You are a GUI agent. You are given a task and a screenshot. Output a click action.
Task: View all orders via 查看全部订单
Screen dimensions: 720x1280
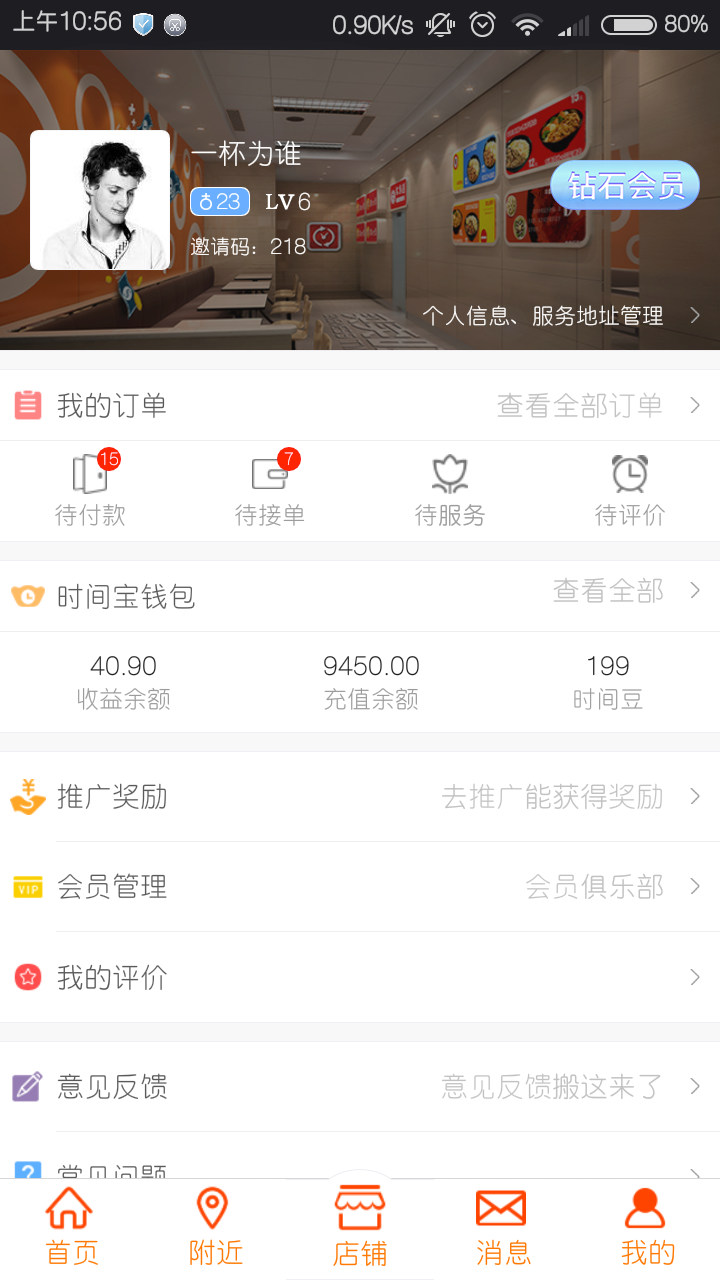[x=598, y=406]
